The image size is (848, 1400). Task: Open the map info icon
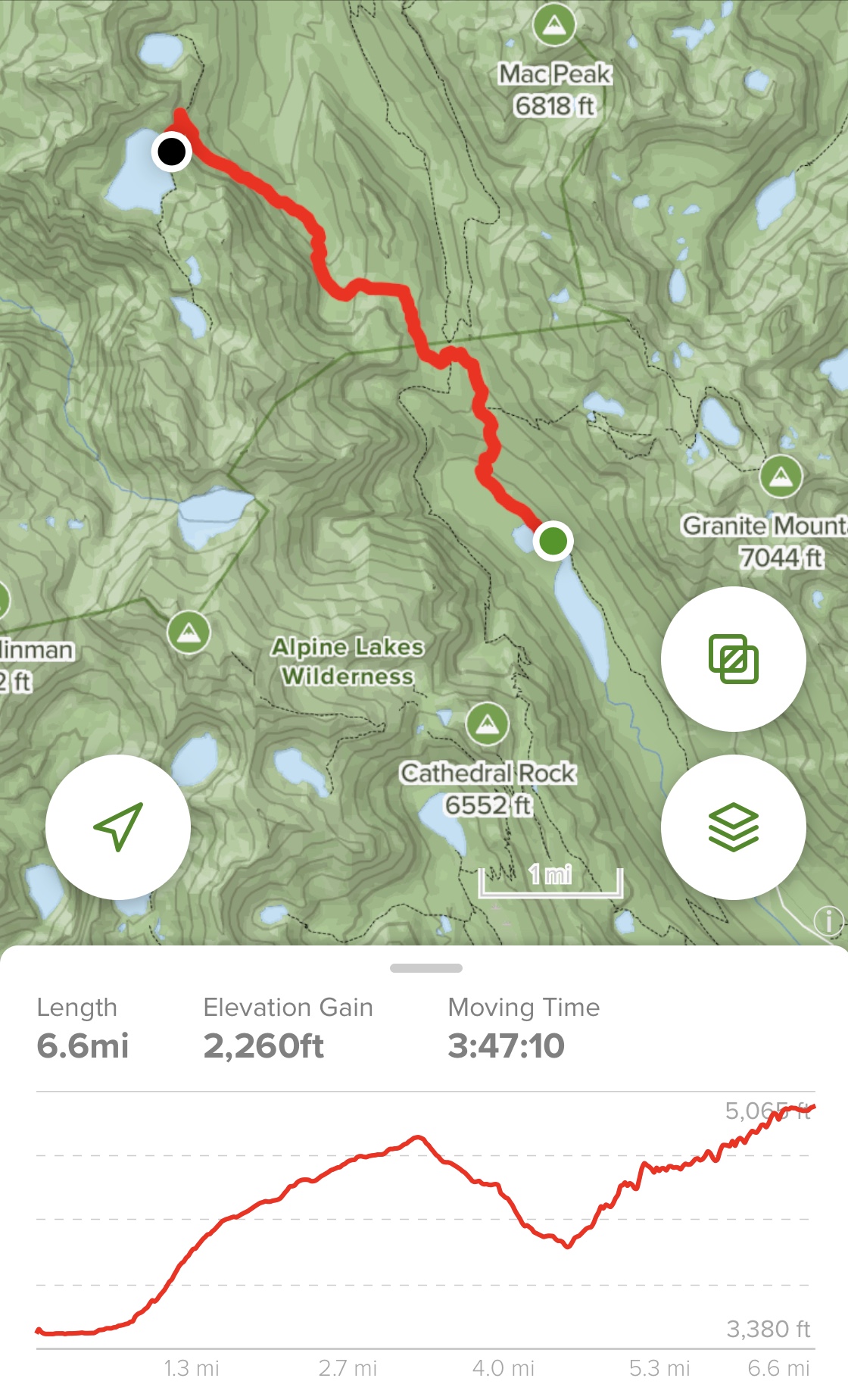click(828, 920)
